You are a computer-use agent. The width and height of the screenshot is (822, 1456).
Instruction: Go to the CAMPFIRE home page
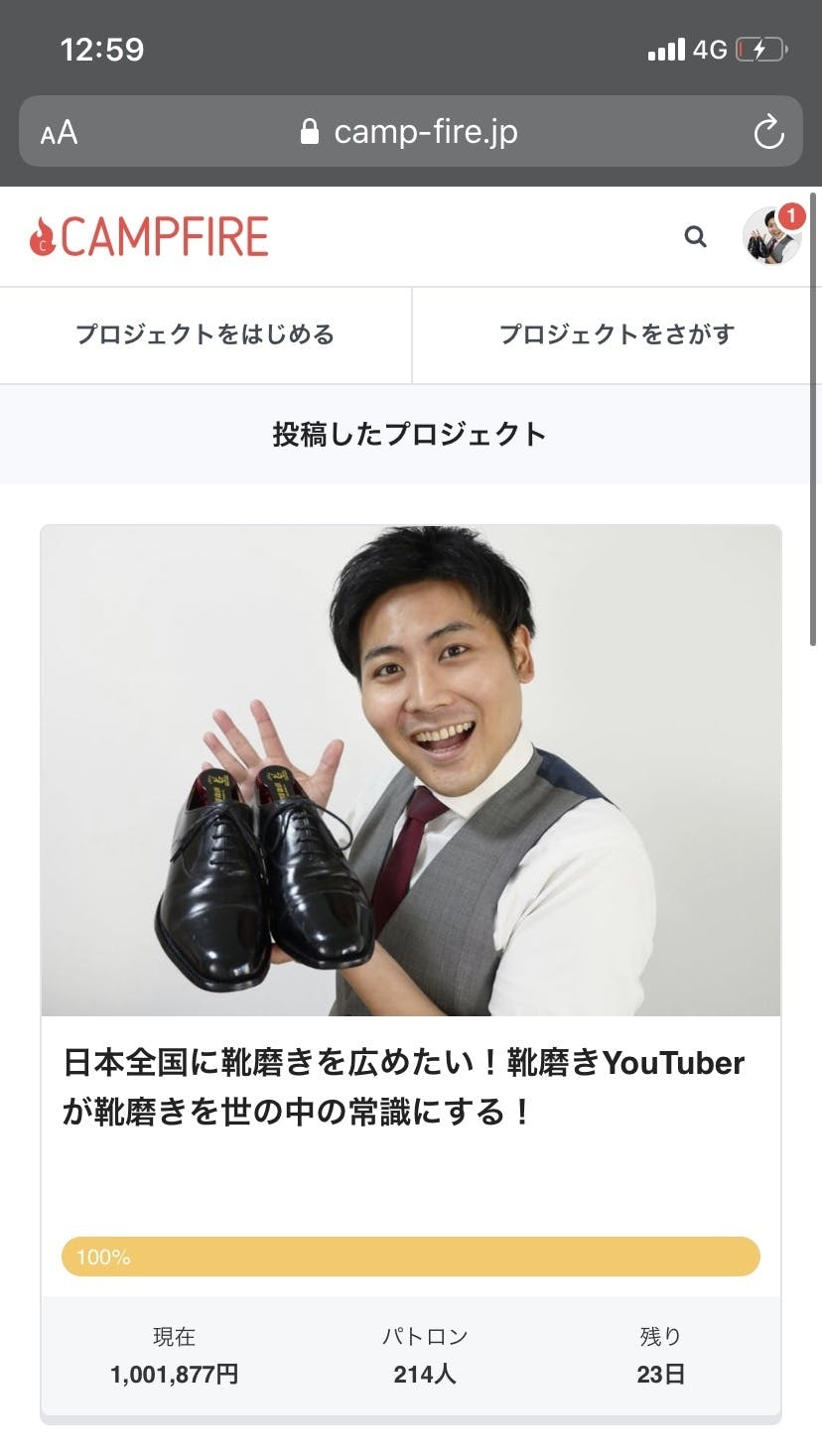149,236
